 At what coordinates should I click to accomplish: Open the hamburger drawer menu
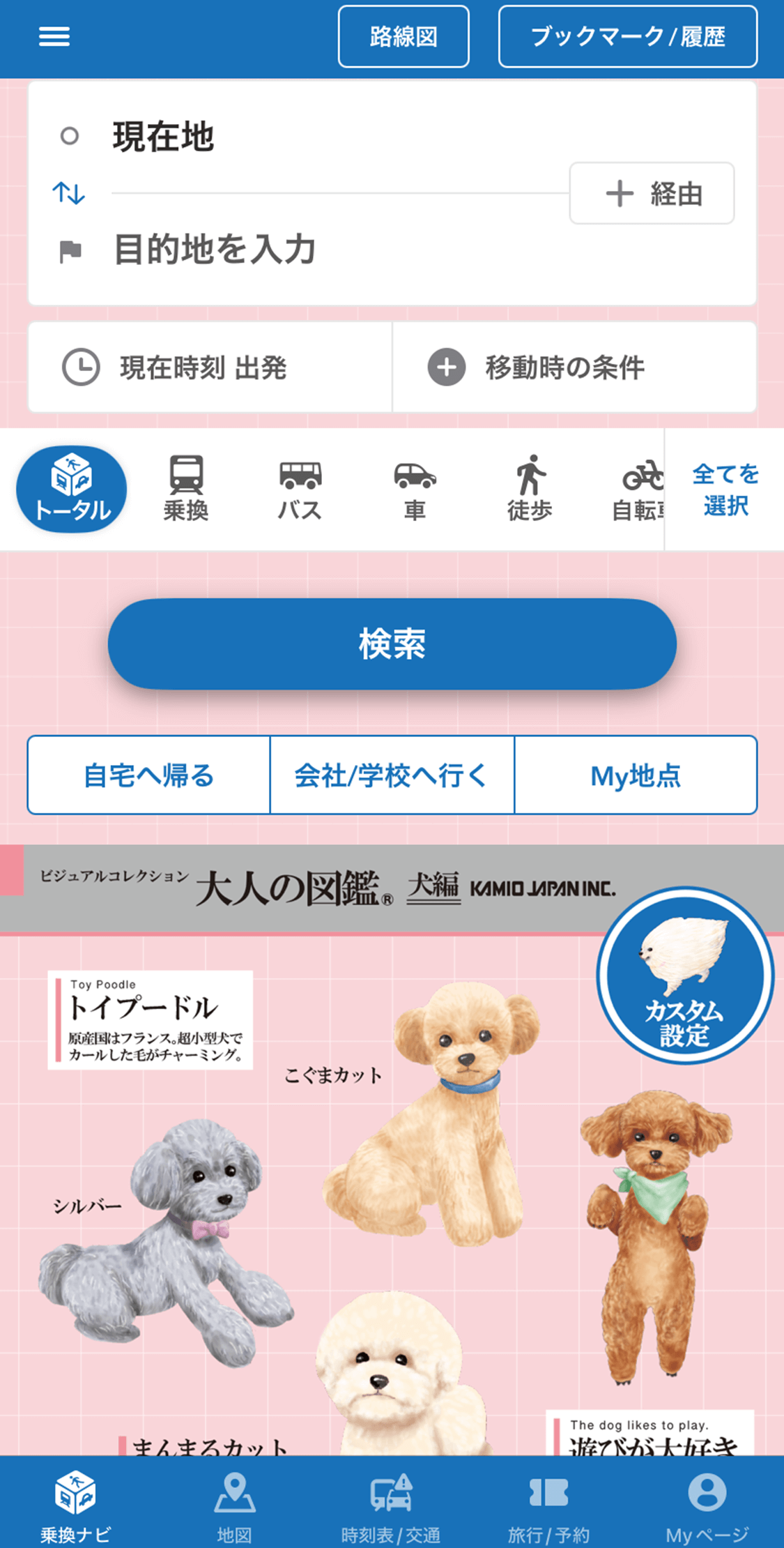click(54, 36)
